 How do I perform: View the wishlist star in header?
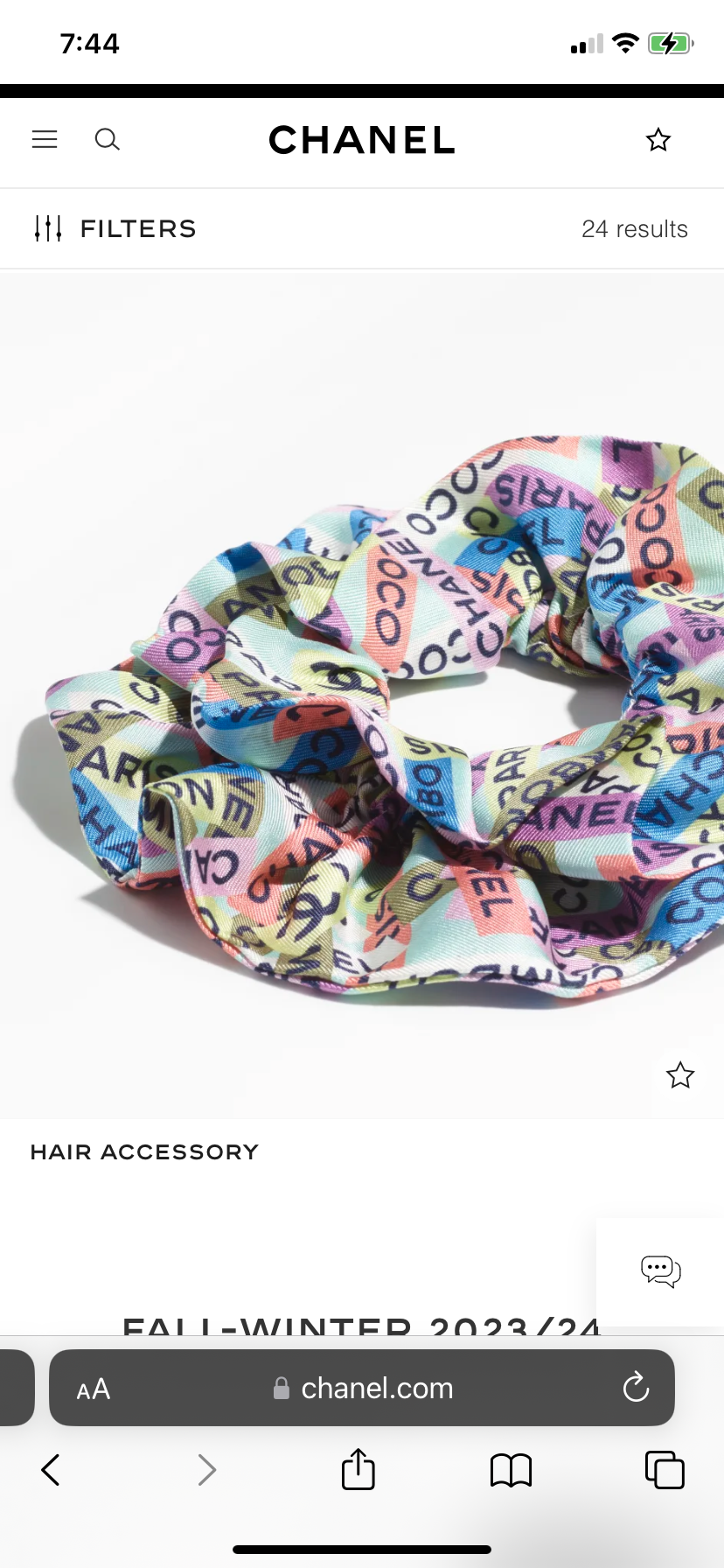click(x=658, y=140)
